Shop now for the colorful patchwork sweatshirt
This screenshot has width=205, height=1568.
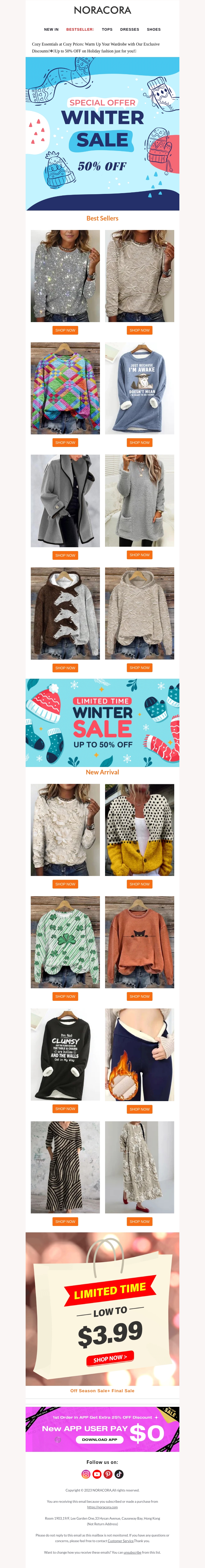tap(65, 443)
